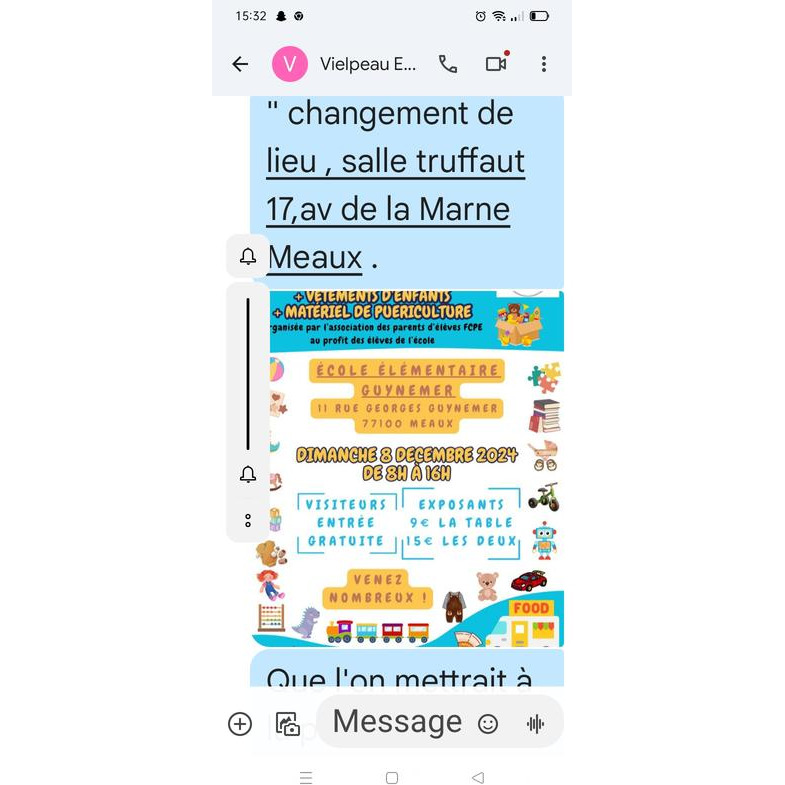
Task: Open the emoji picker
Action: 488,724
